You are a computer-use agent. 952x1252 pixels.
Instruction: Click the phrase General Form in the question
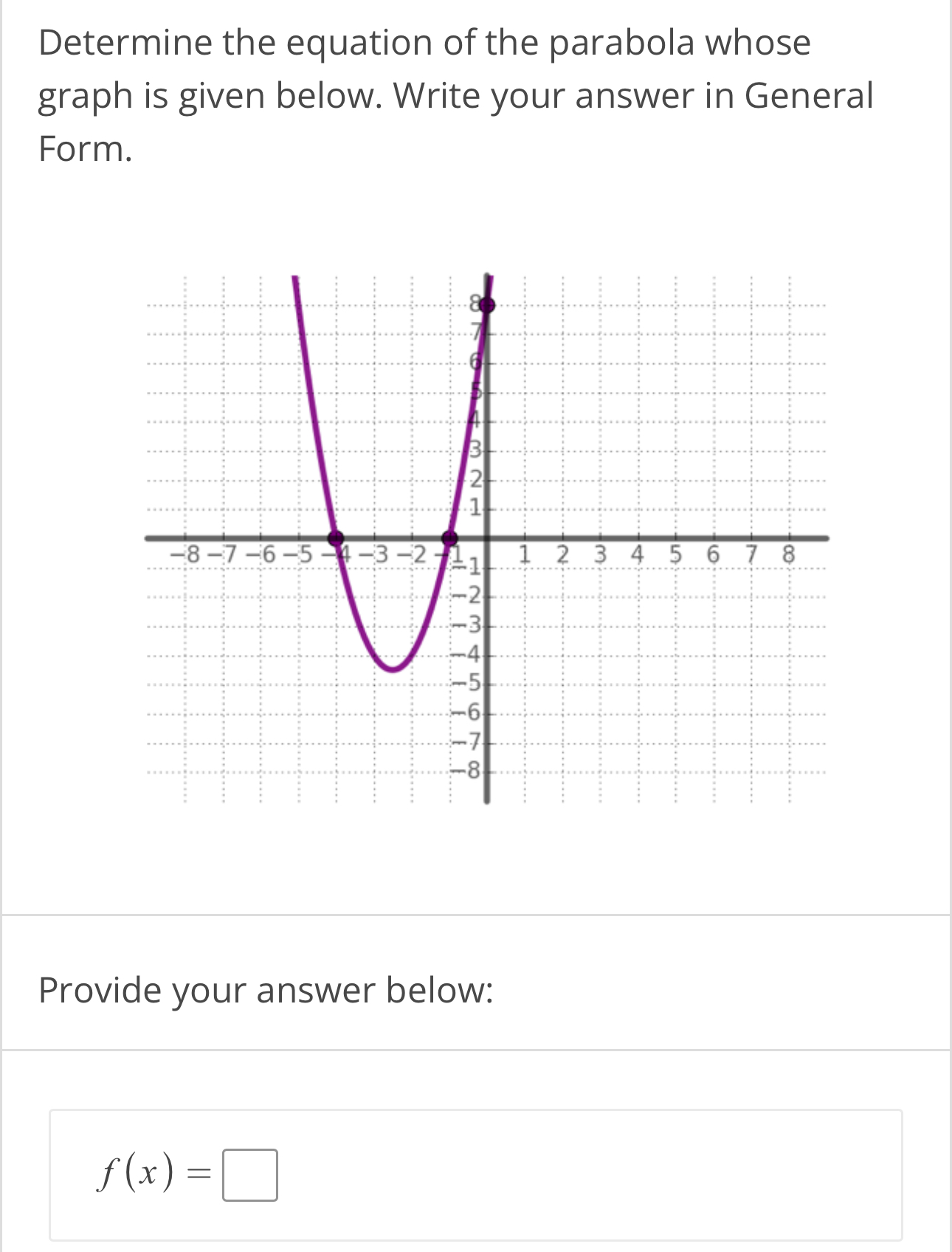808,94
